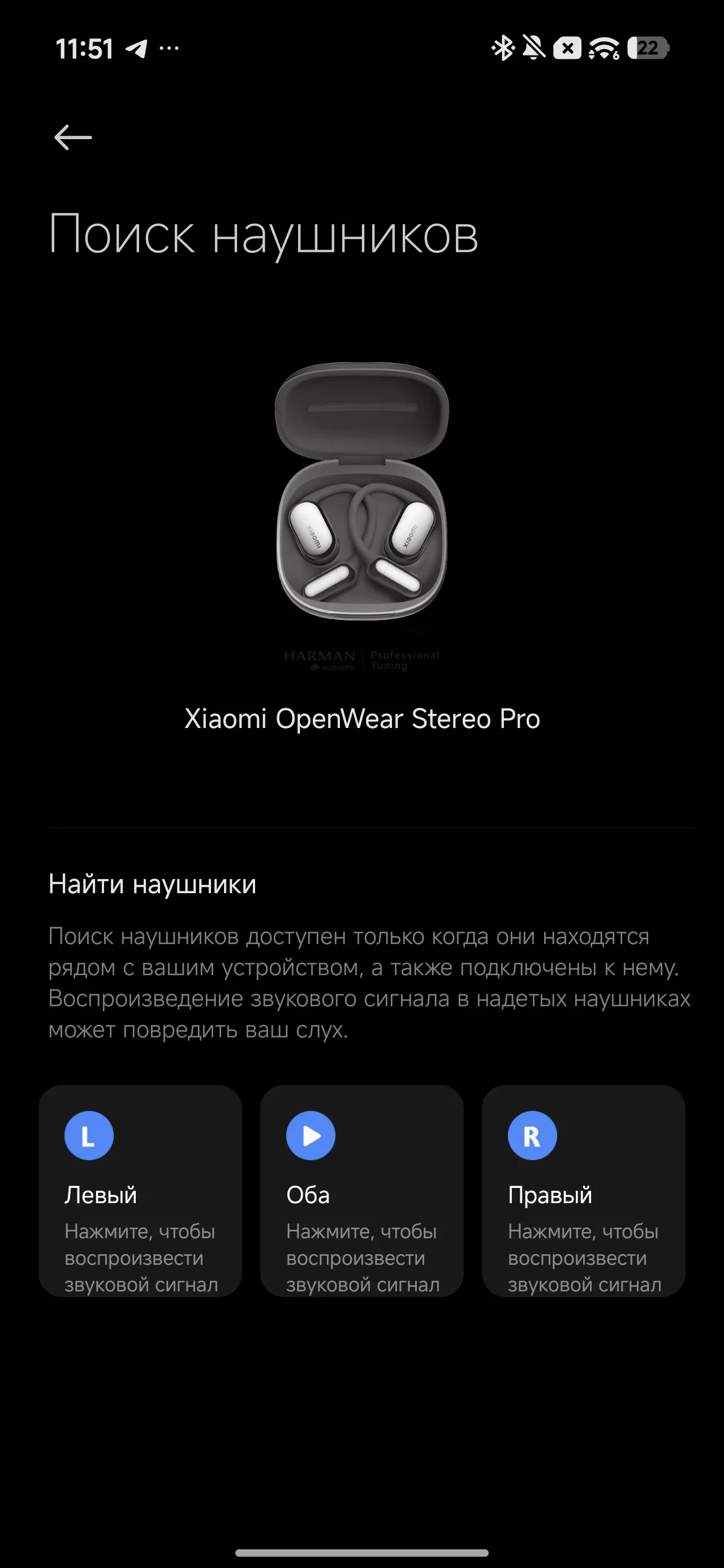The width and height of the screenshot is (724, 1568).
Task: Play sound on the Левый earbud
Action: [x=140, y=1190]
